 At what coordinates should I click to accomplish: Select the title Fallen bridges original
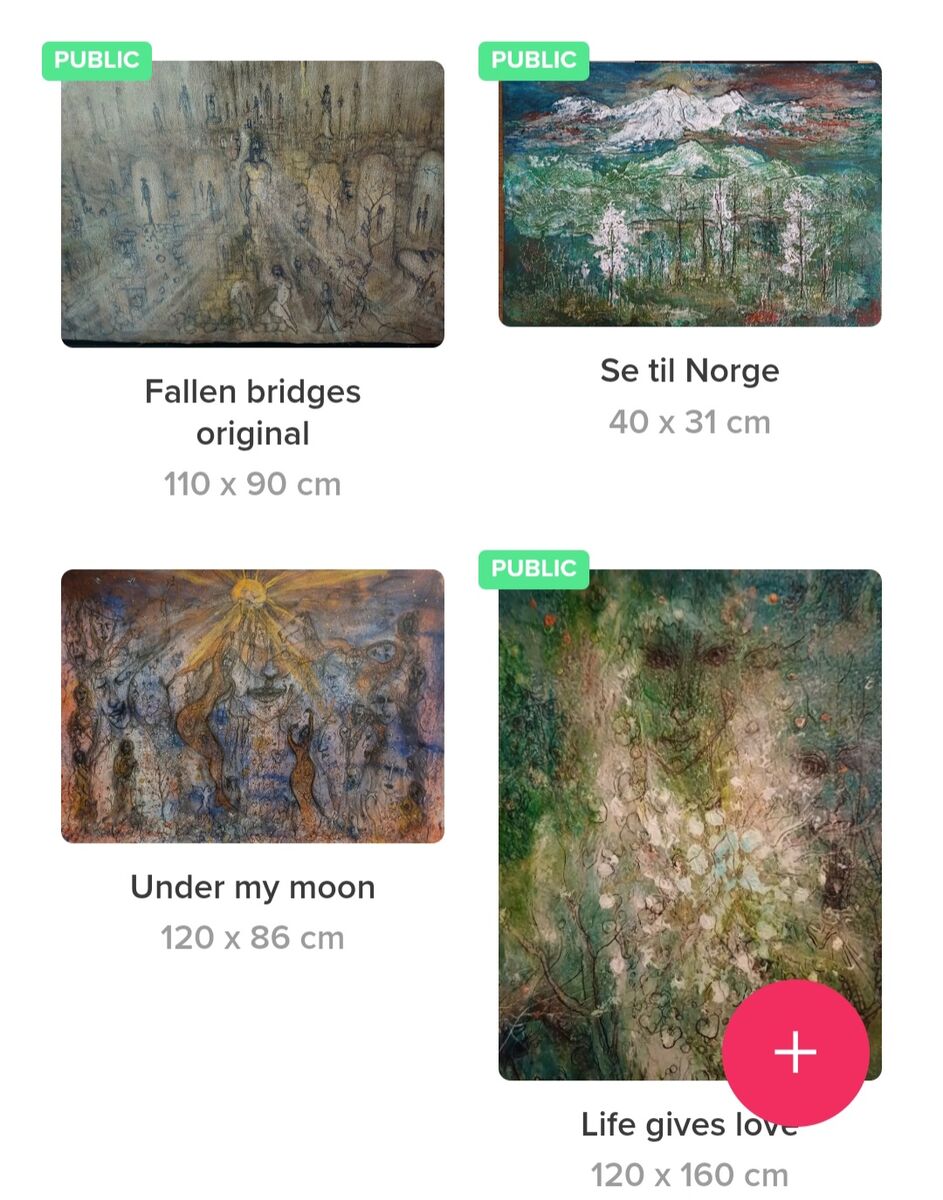pos(252,412)
